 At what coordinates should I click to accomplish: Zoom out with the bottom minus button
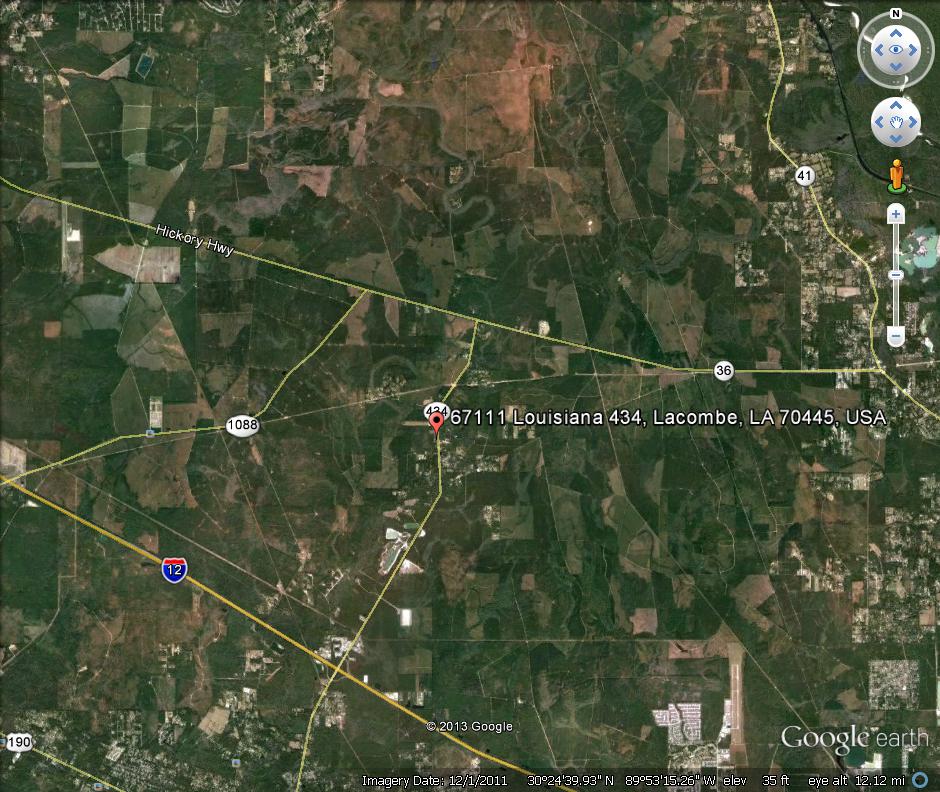click(896, 336)
